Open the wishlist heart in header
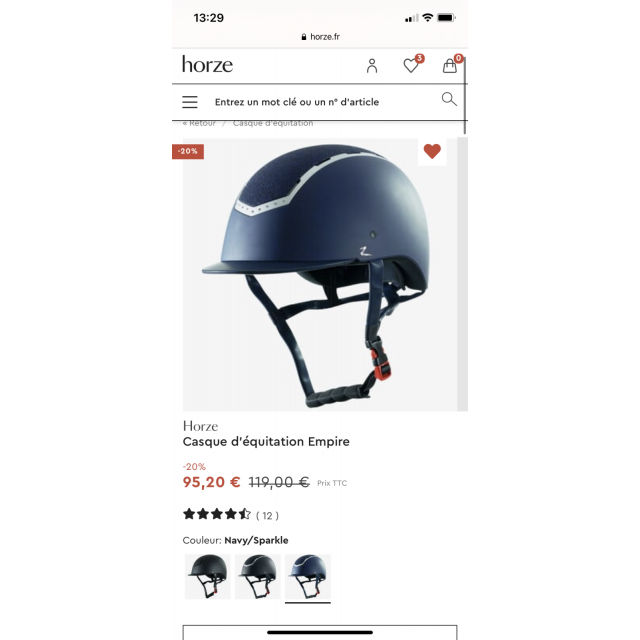This screenshot has width=640, height=640. tap(411, 65)
